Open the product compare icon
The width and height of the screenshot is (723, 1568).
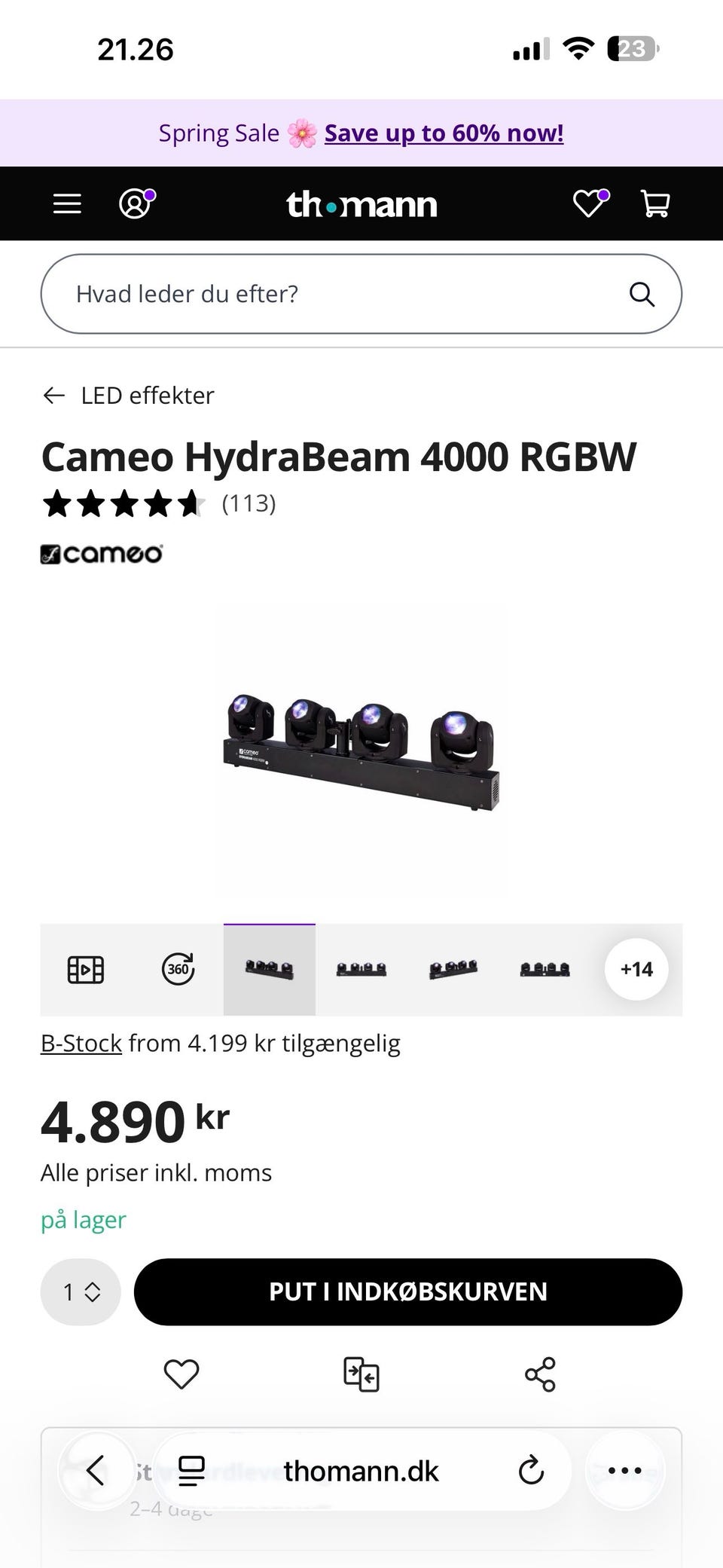pyautogui.click(x=361, y=1374)
